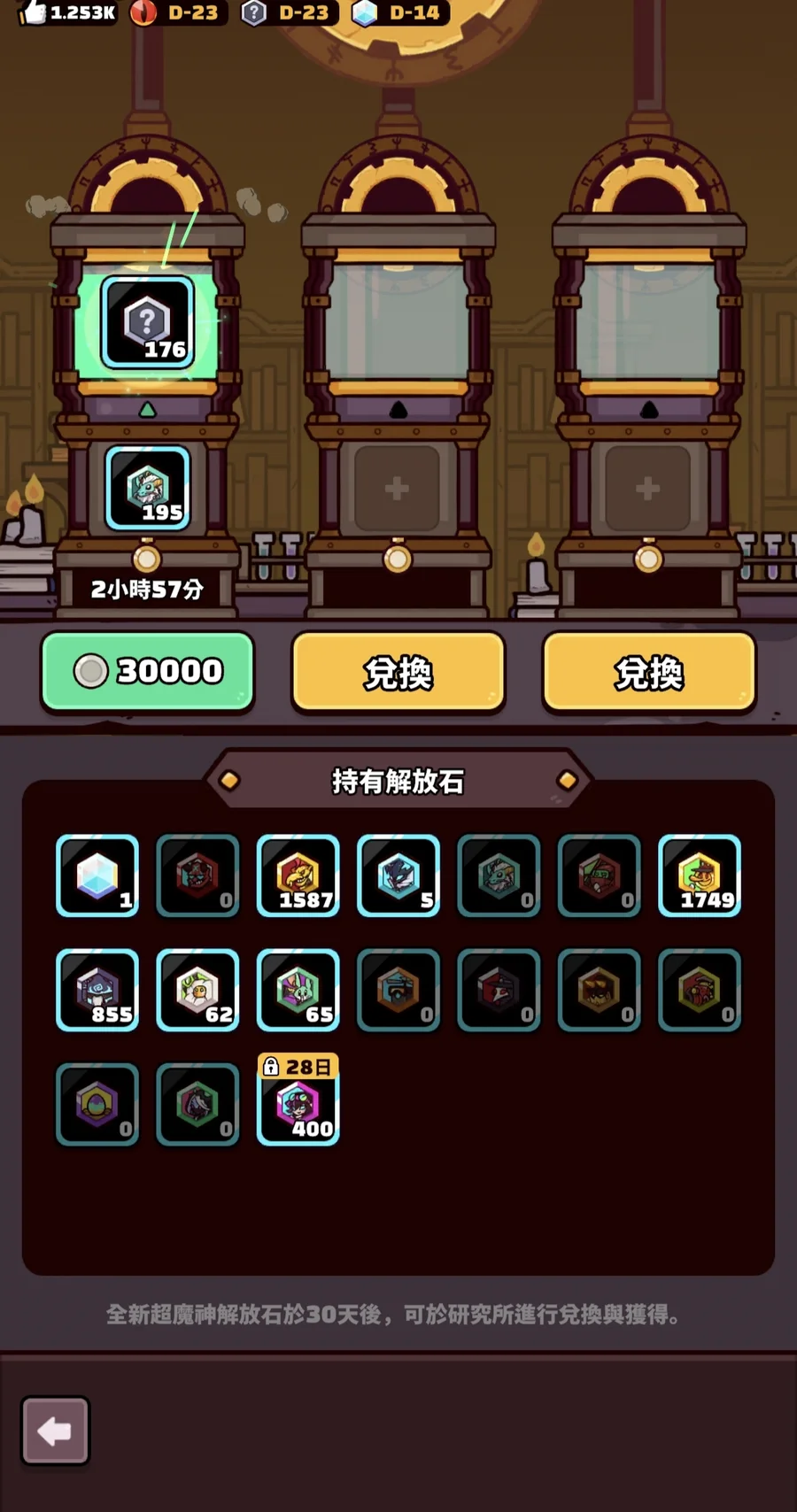
Task: Go back with the arrow button
Action: [55, 1431]
